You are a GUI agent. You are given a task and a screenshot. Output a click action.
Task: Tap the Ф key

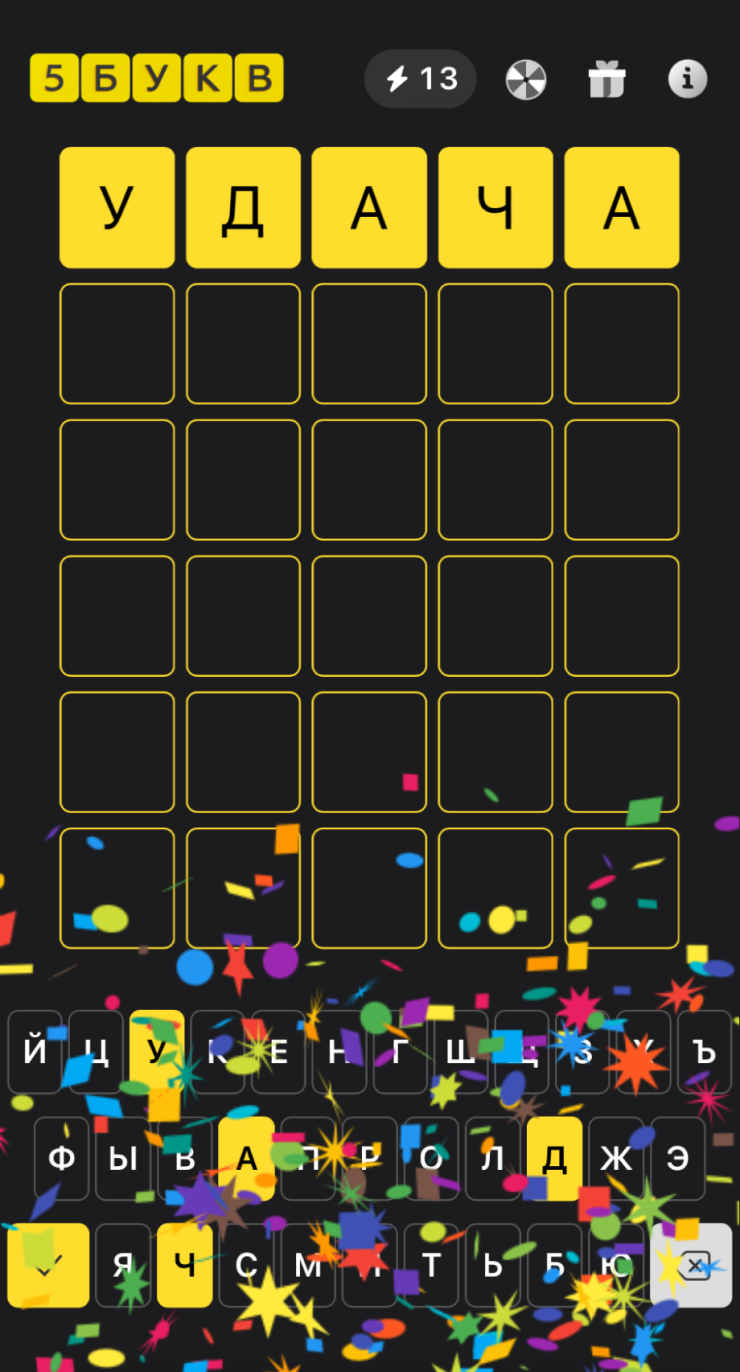[62, 1159]
